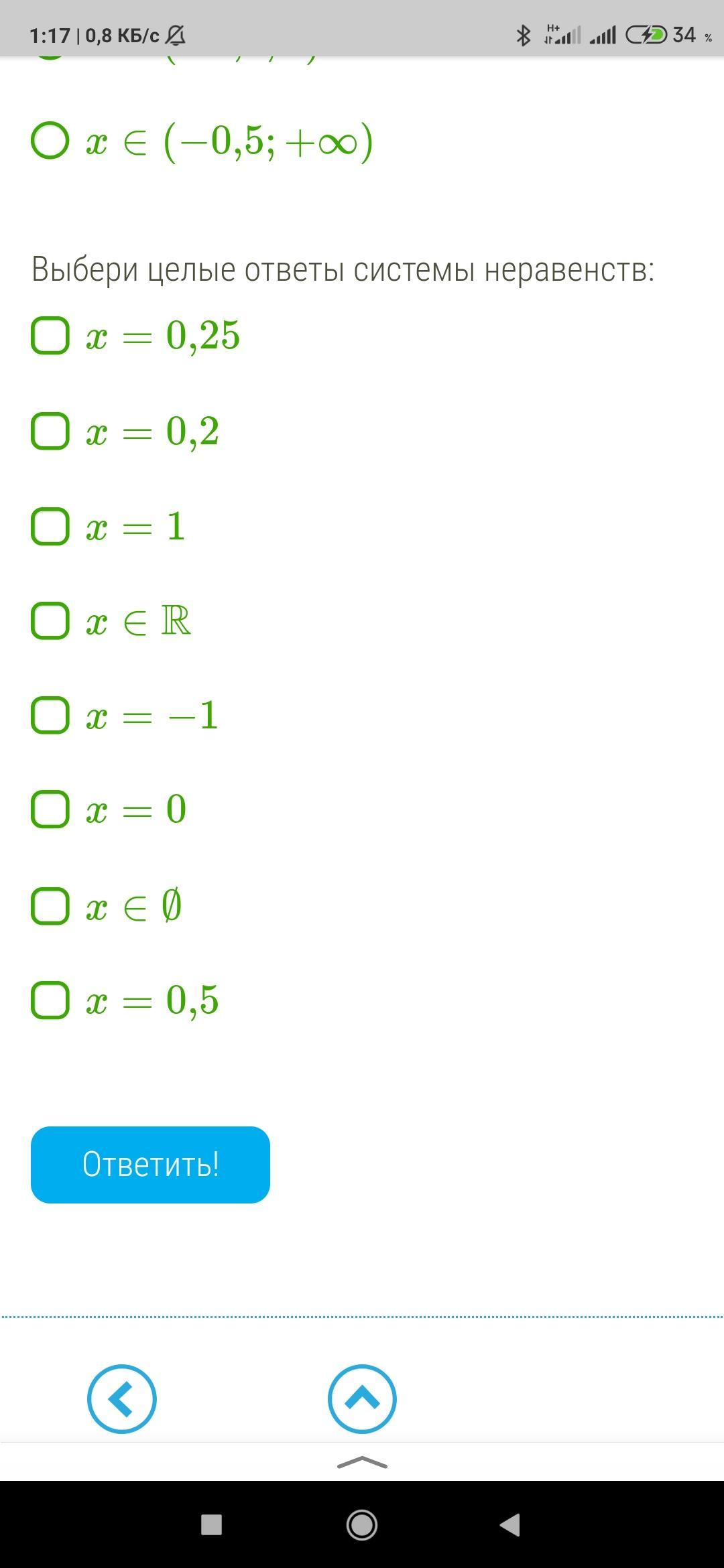Tick the x = 0 answer

coord(50,809)
